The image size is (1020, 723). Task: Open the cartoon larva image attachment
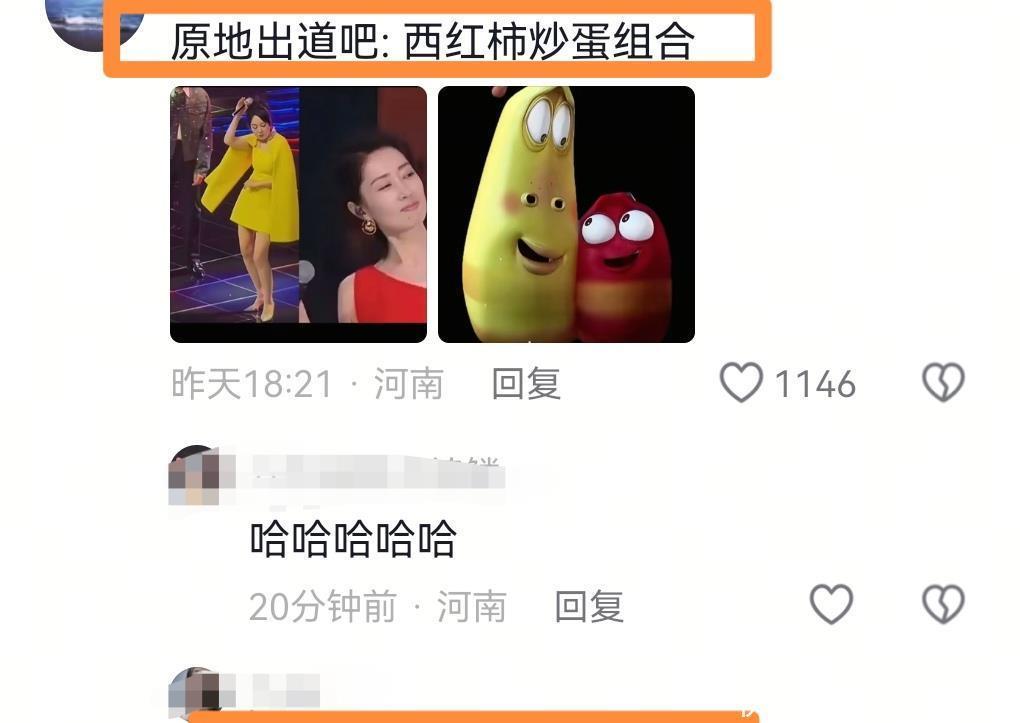click(567, 214)
